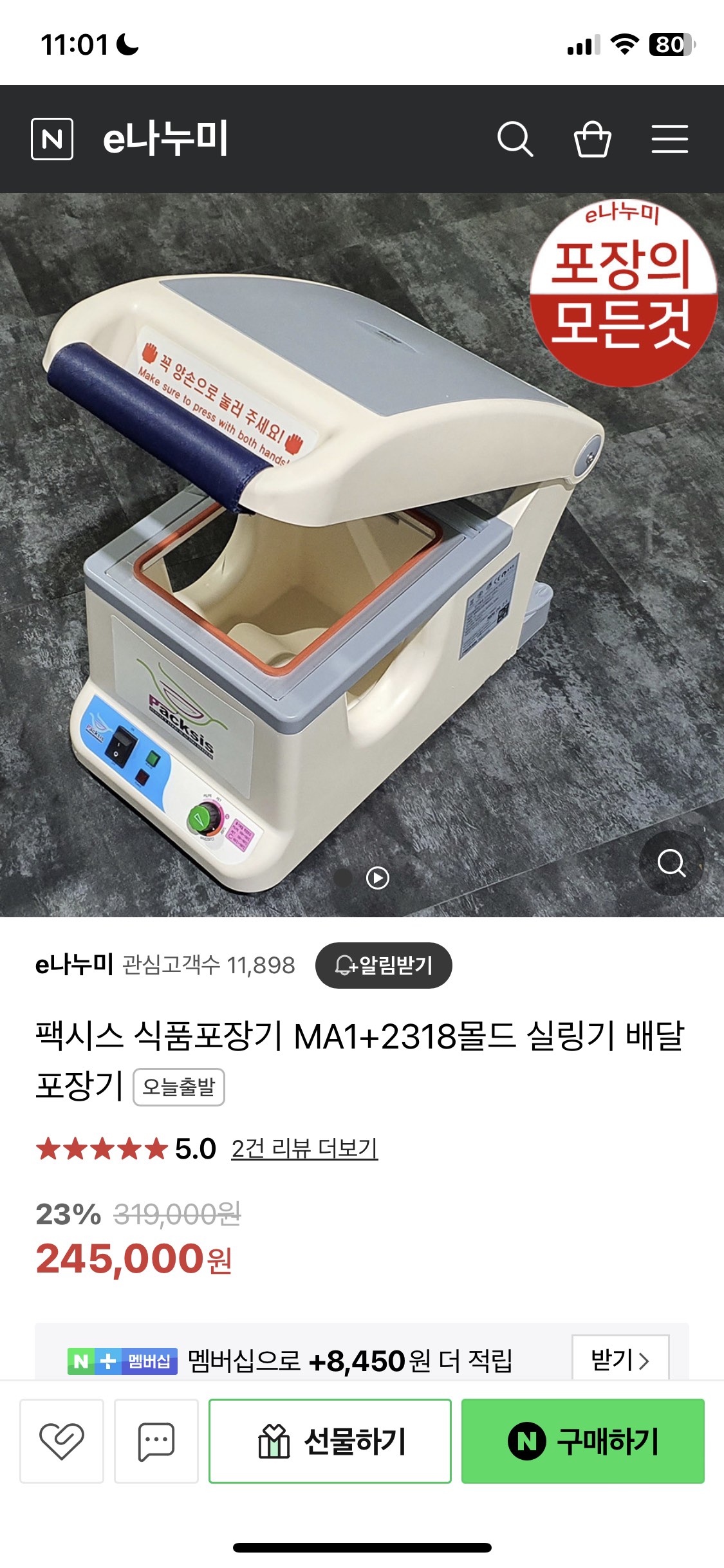Enlarge the product image with the magnifier

(671, 863)
